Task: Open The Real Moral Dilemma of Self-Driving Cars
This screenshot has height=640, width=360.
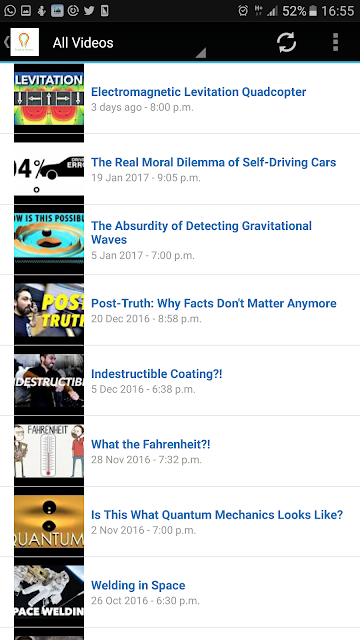Action: (x=180, y=169)
